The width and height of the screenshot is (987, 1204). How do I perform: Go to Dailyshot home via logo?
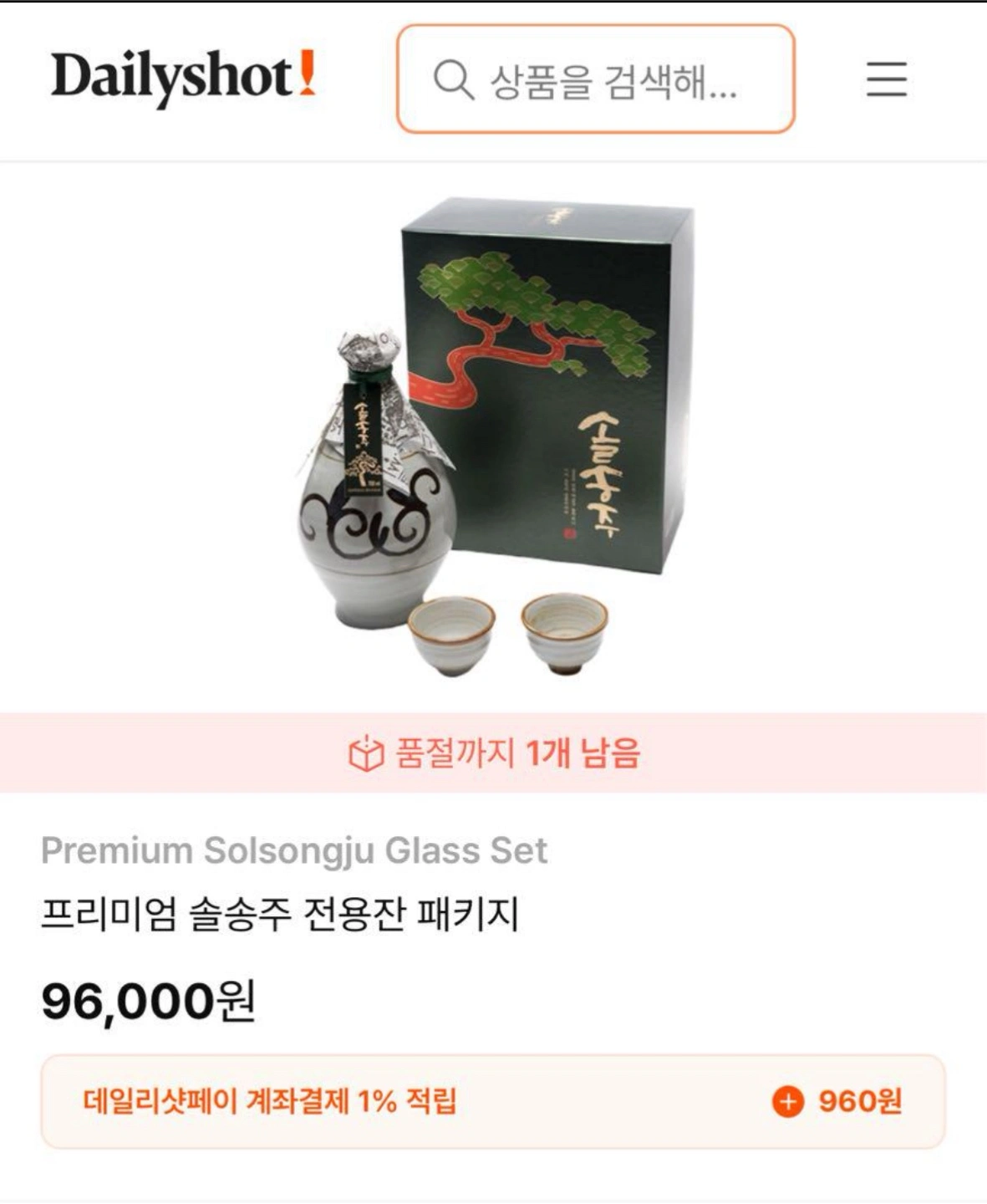pyautogui.click(x=183, y=77)
